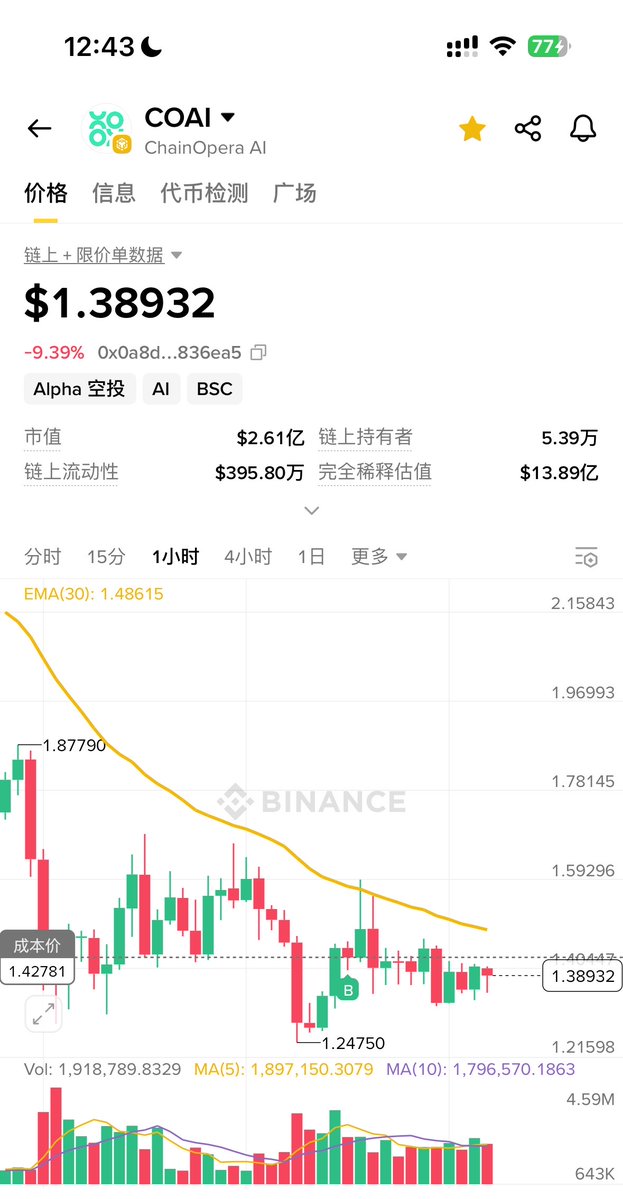Switch to the 信息 tab

[114, 193]
